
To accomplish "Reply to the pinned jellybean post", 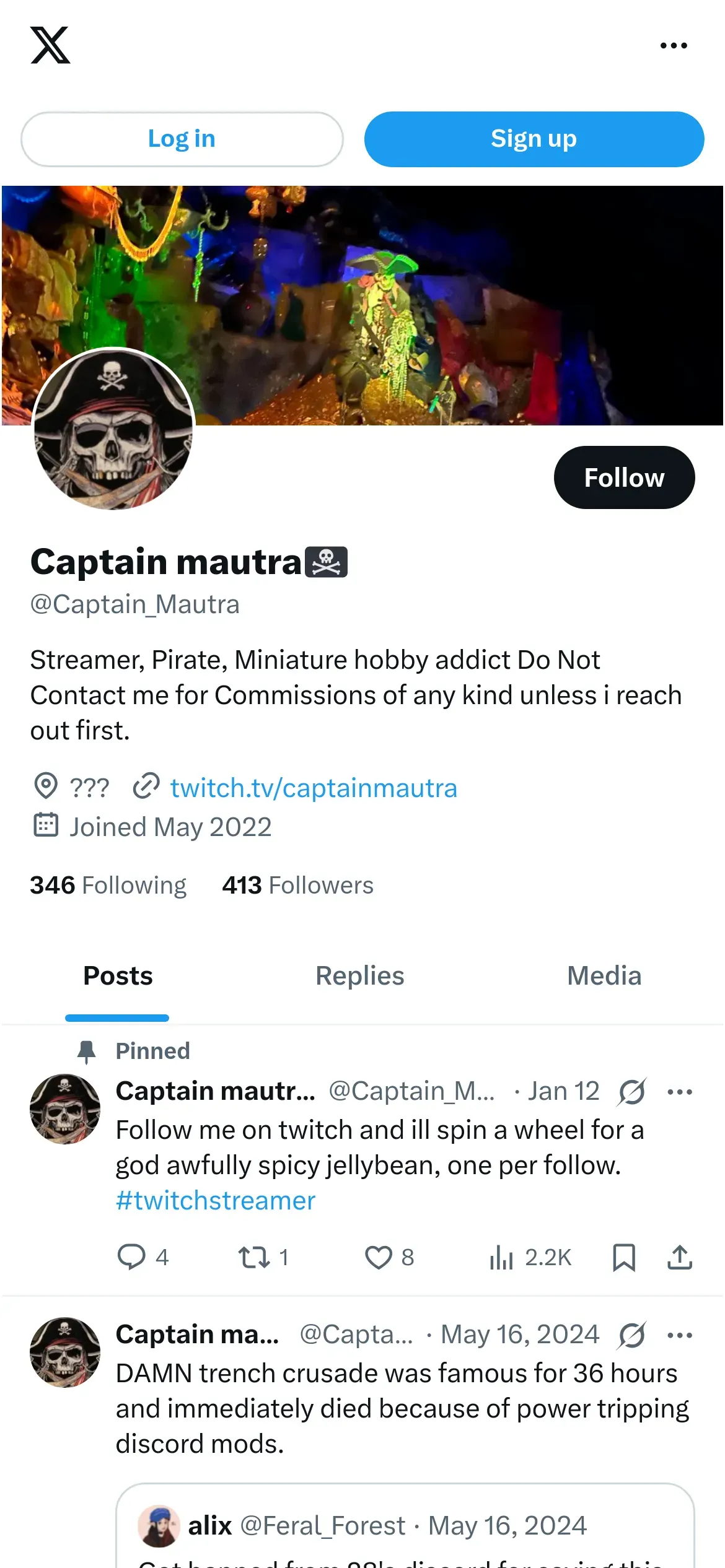I will click(143, 1257).
